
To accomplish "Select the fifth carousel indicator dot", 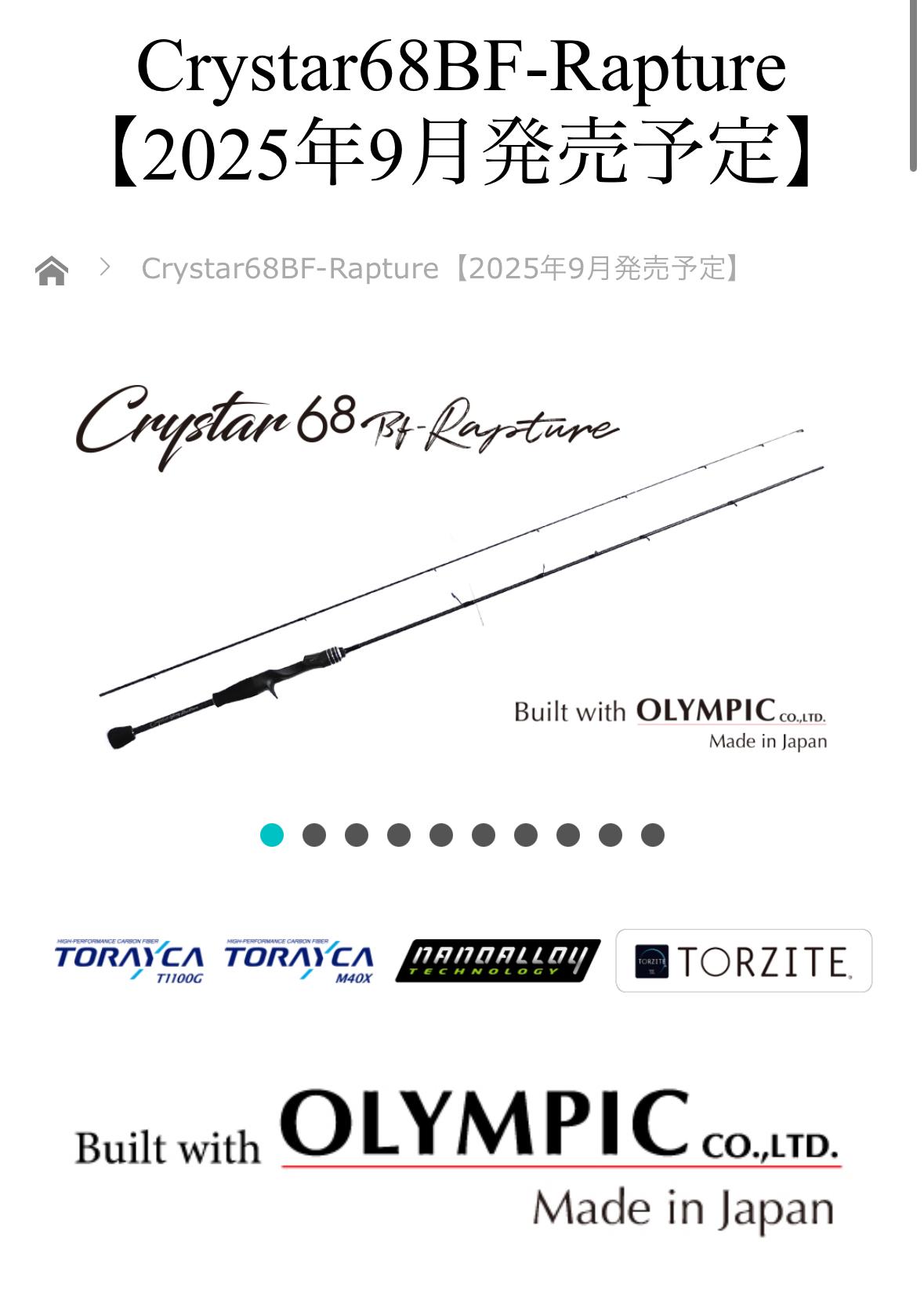I will point(440,835).
